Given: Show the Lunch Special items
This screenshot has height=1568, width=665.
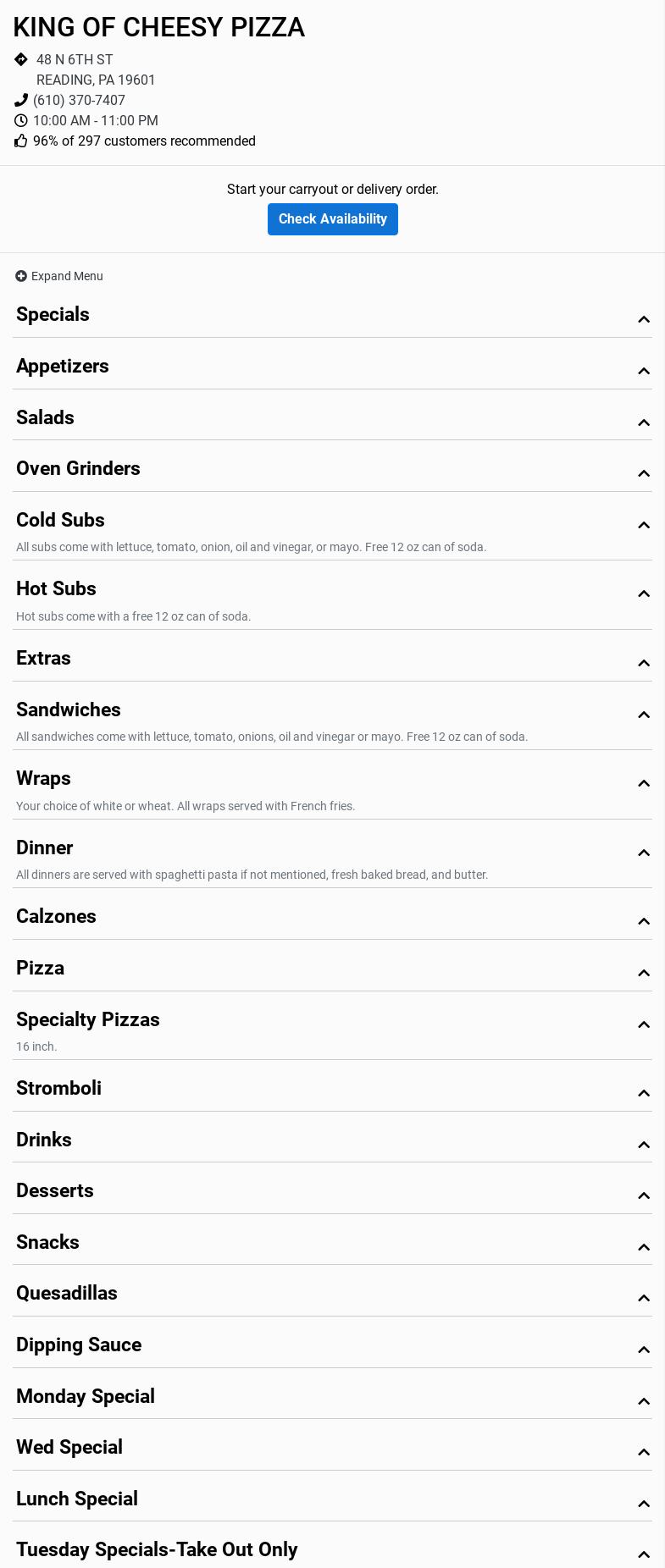Looking at the screenshot, I should [332, 1499].
